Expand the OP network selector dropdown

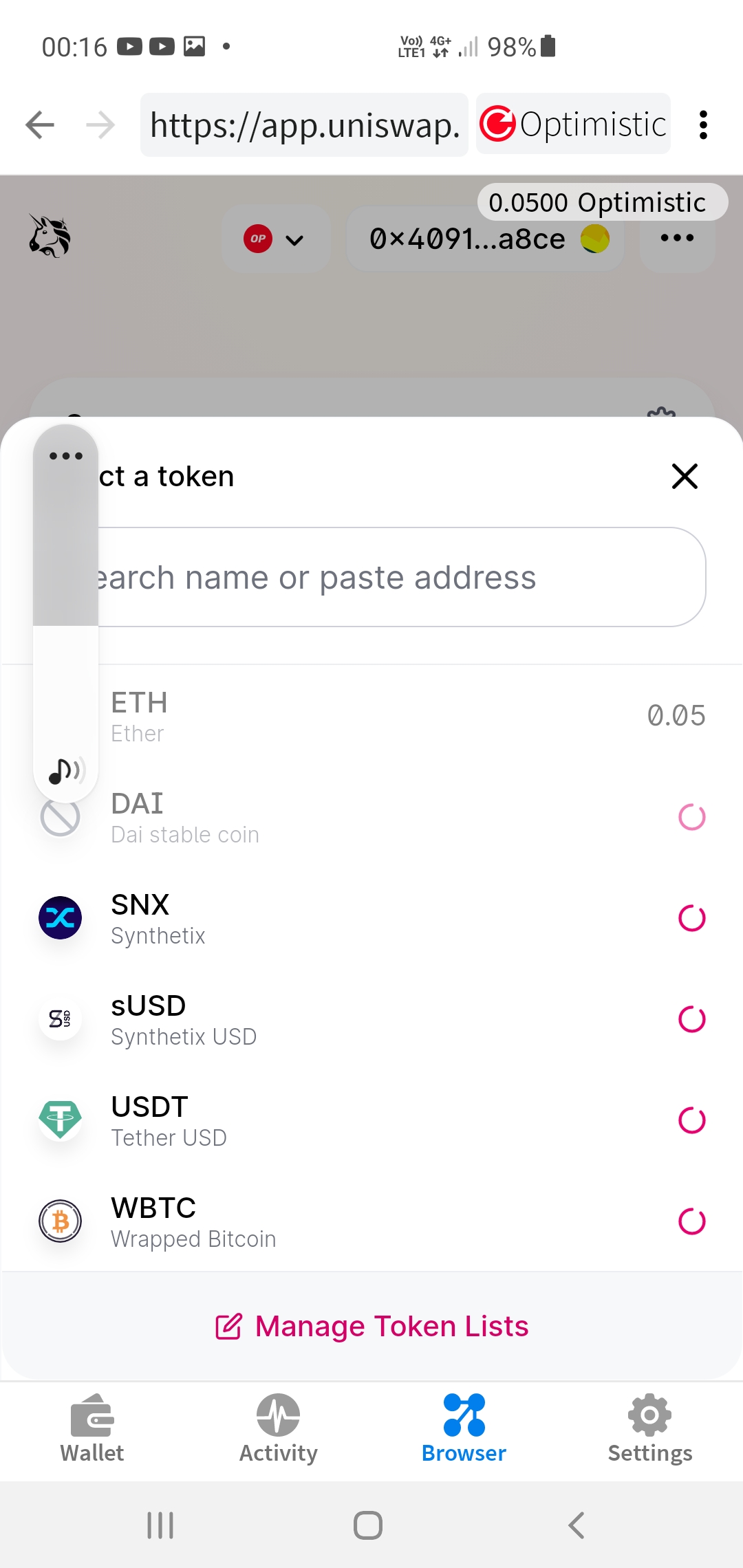pos(276,239)
